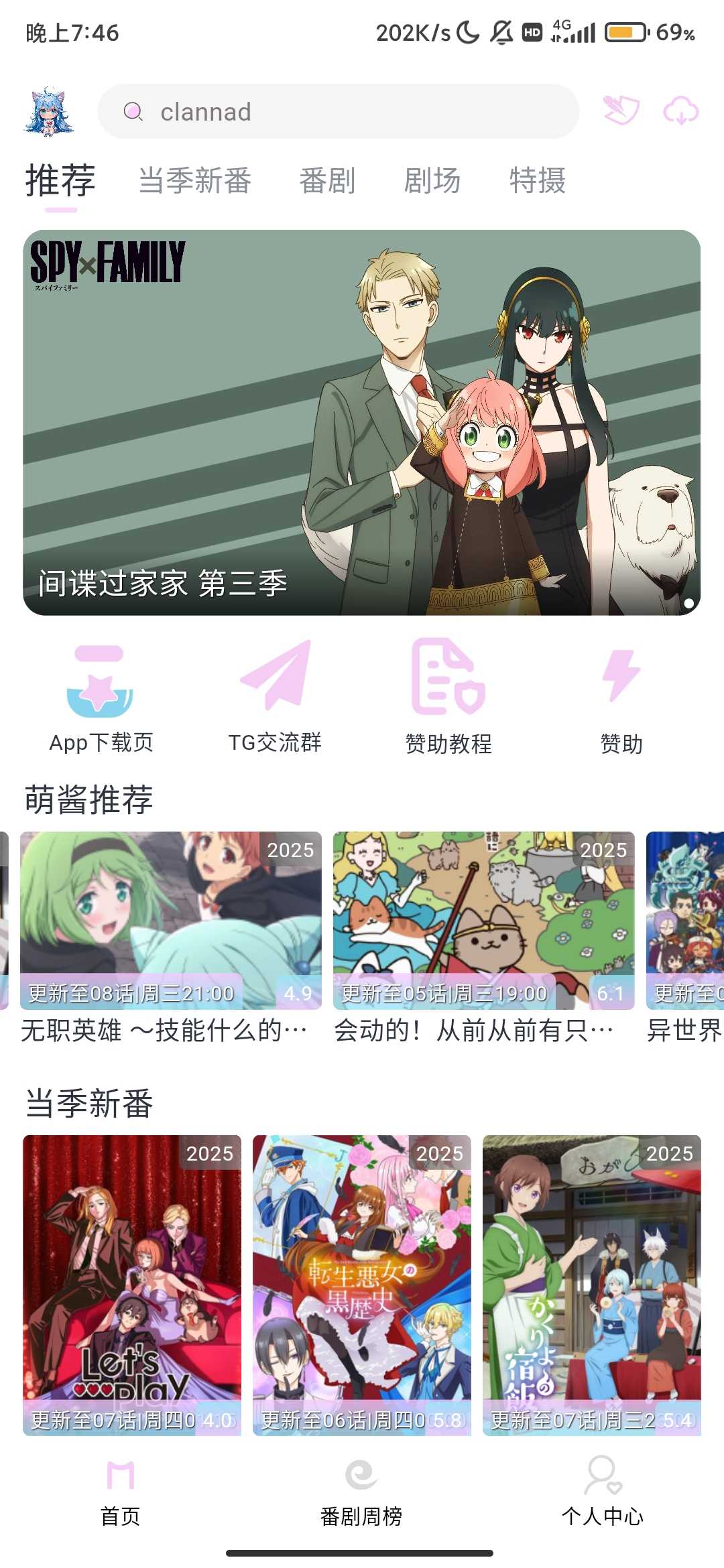Open the cloud download icon
This screenshot has width=724, height=1568.
pos(680,111)
